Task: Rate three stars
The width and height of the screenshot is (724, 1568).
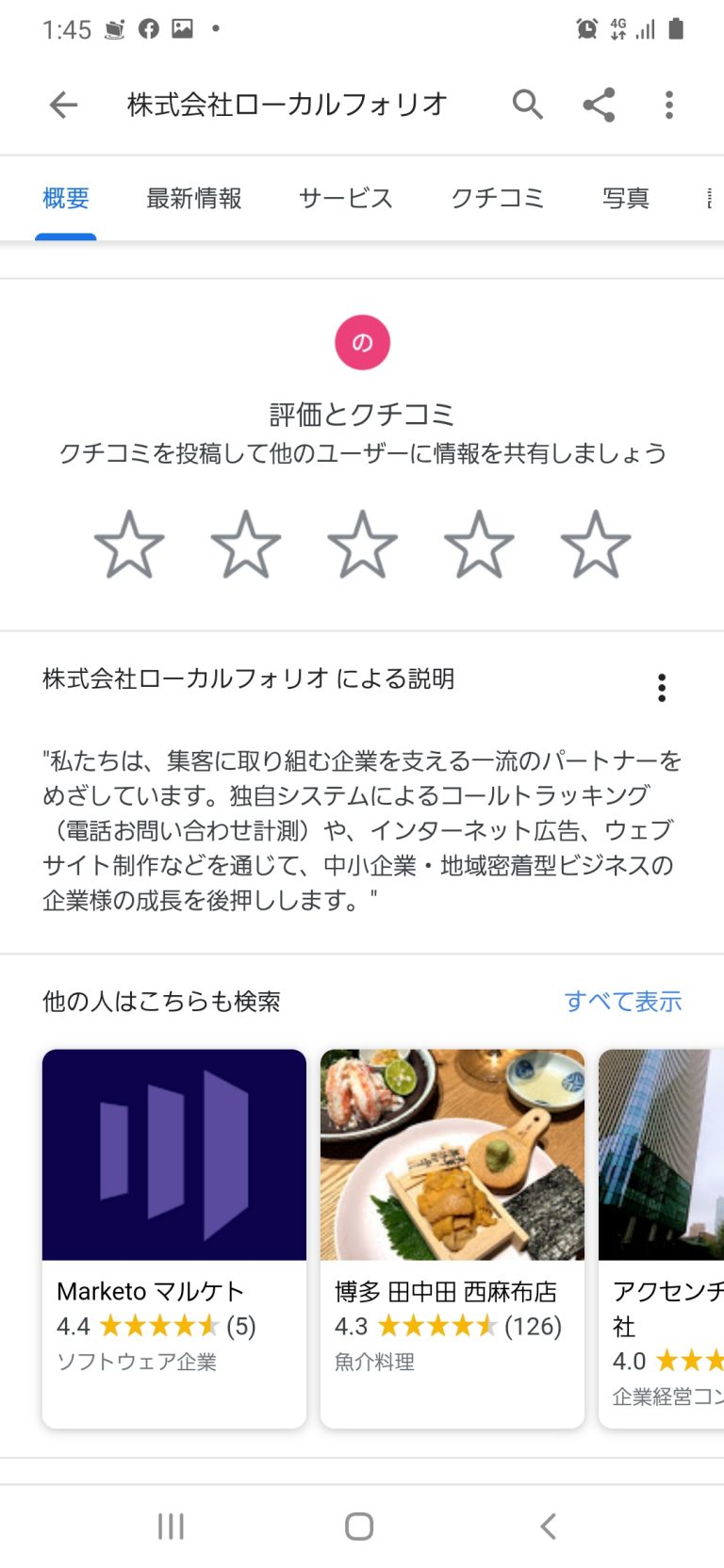Action: tap(362, 545)
